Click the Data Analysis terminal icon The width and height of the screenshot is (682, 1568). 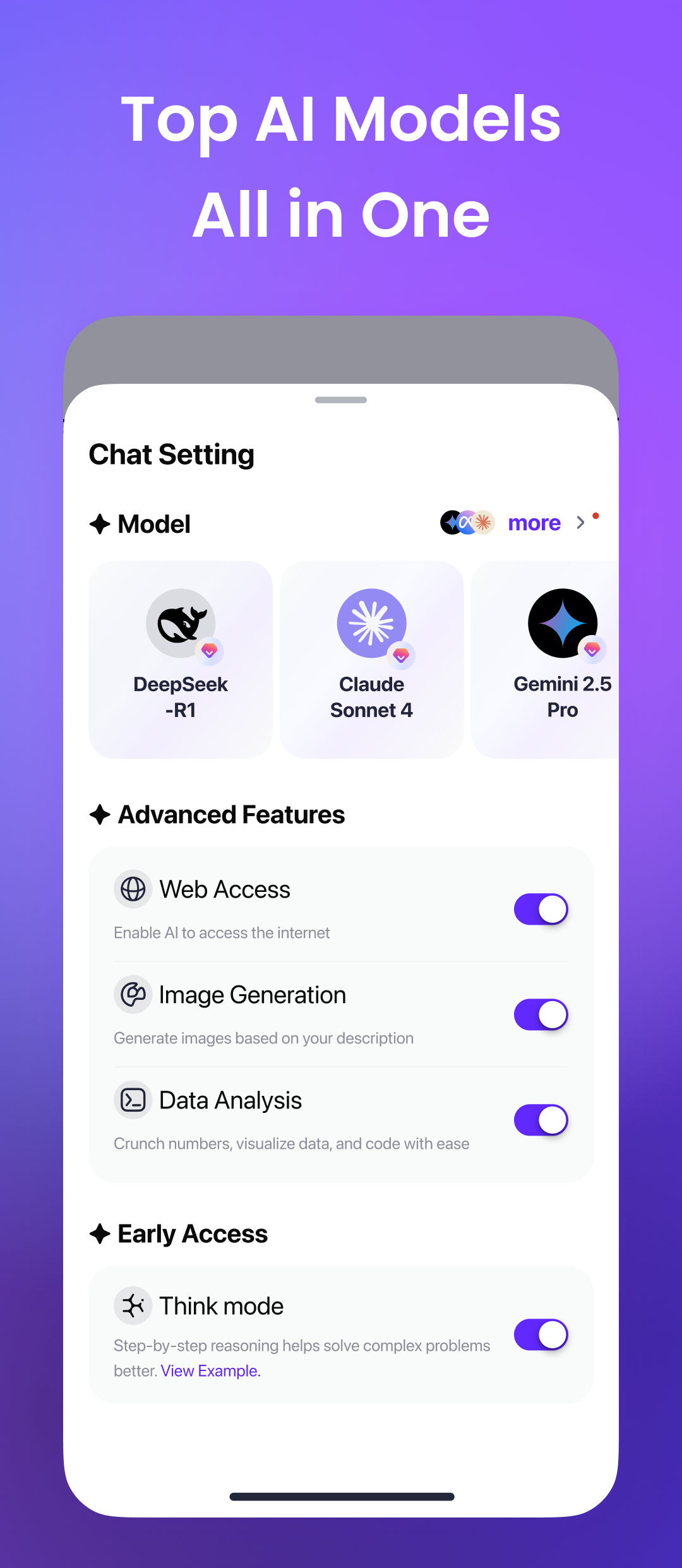(x=133, y=1100)
